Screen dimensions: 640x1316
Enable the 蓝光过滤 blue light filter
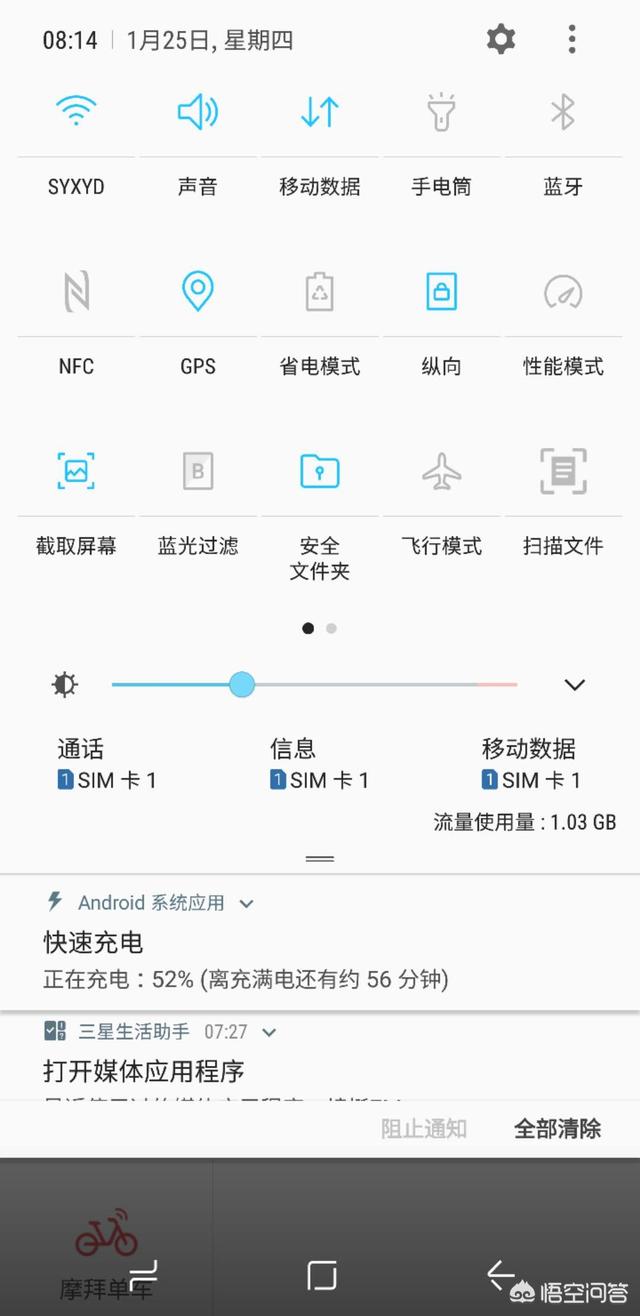[x=198, y=471]
